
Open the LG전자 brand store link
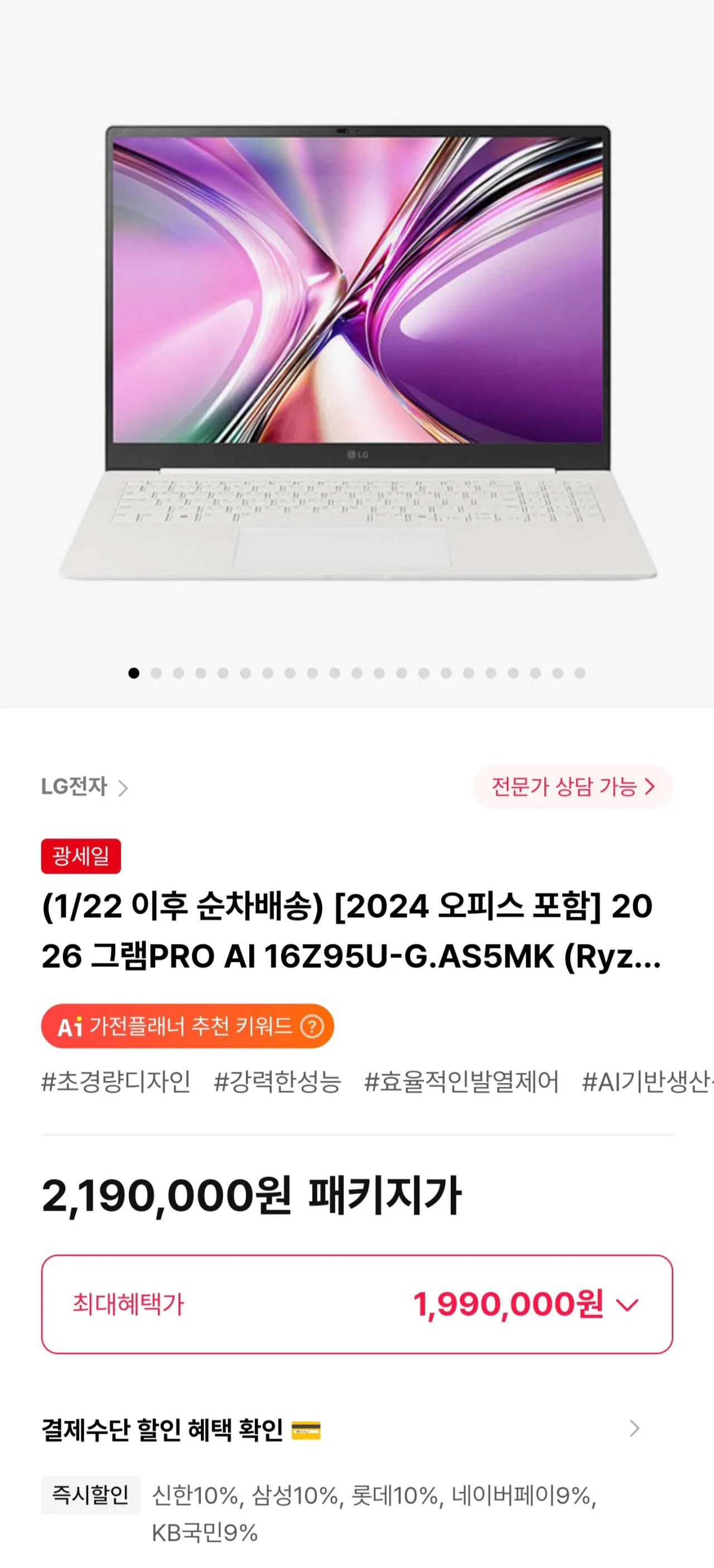[x=73, y=785]
